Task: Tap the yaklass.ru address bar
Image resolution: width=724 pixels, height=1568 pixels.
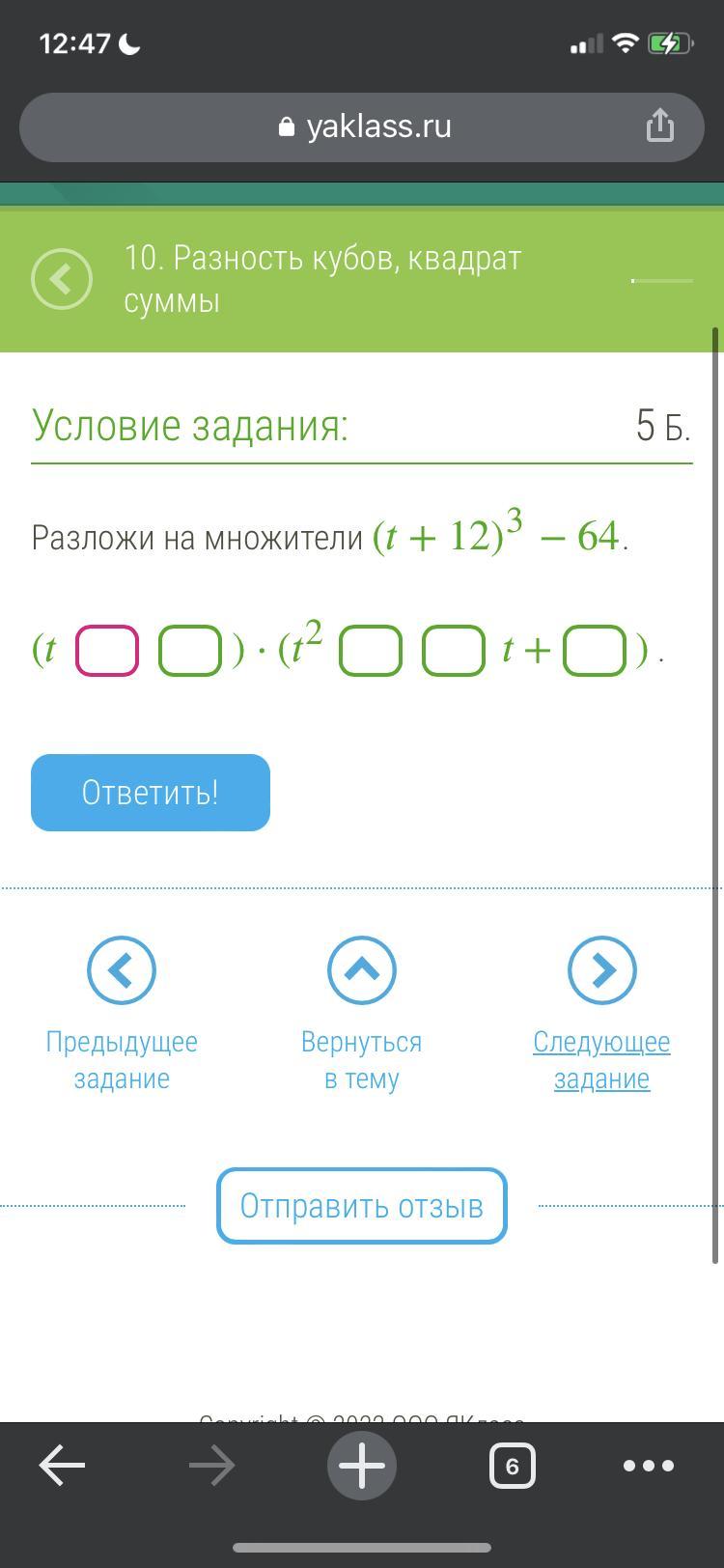Action: point(362,127)
